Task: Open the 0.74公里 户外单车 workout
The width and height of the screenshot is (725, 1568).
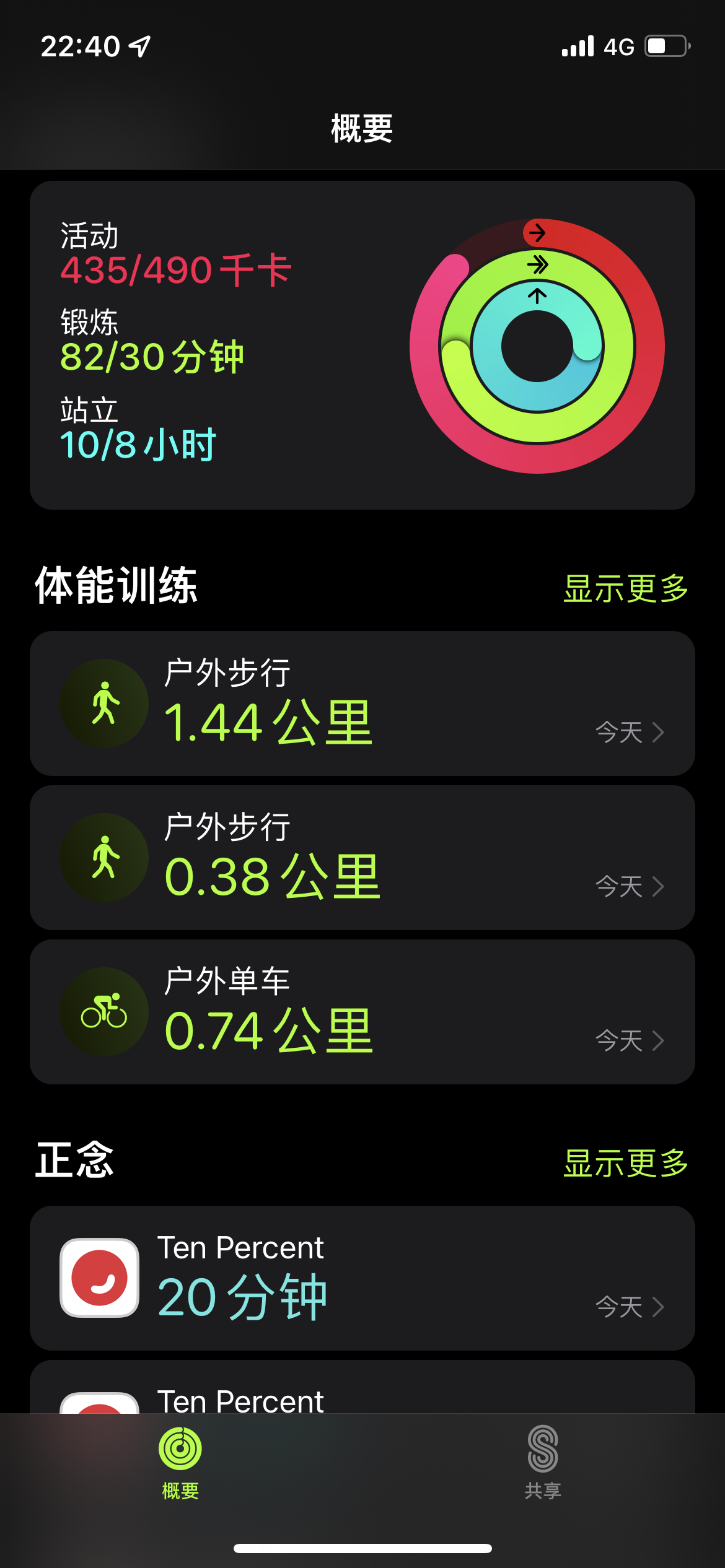Action: pos(362,1012)
